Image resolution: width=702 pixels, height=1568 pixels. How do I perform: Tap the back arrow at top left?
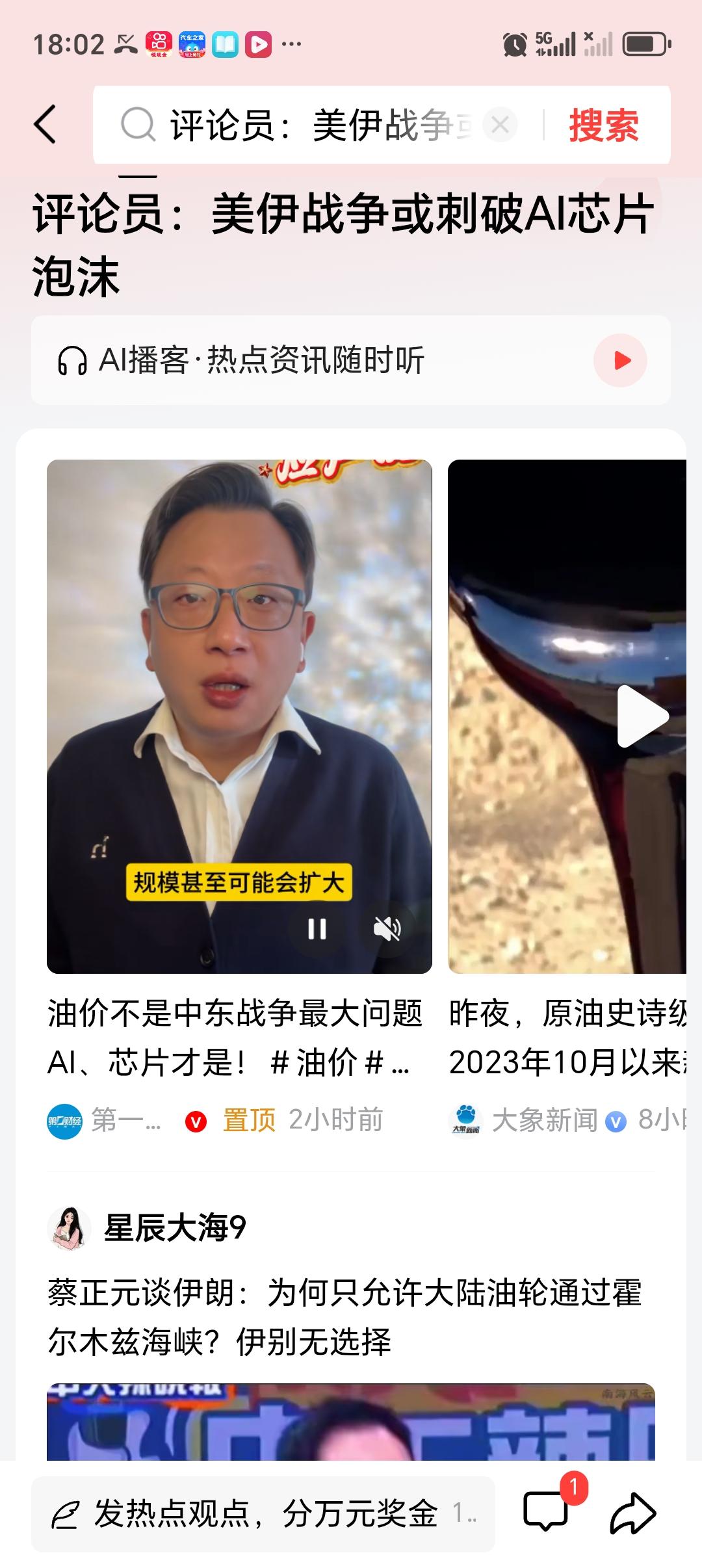pos(44,126)
